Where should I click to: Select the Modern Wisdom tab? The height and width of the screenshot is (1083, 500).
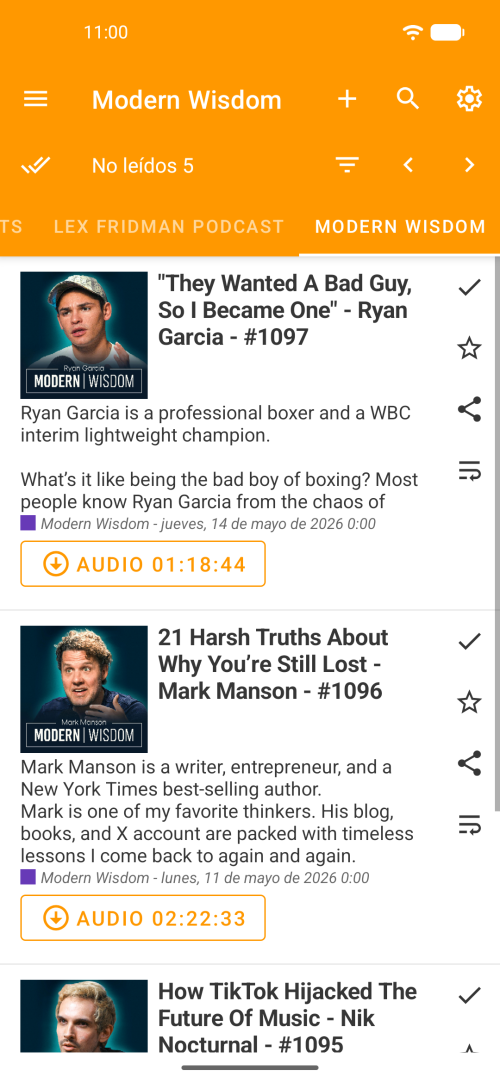coord(400,227)
